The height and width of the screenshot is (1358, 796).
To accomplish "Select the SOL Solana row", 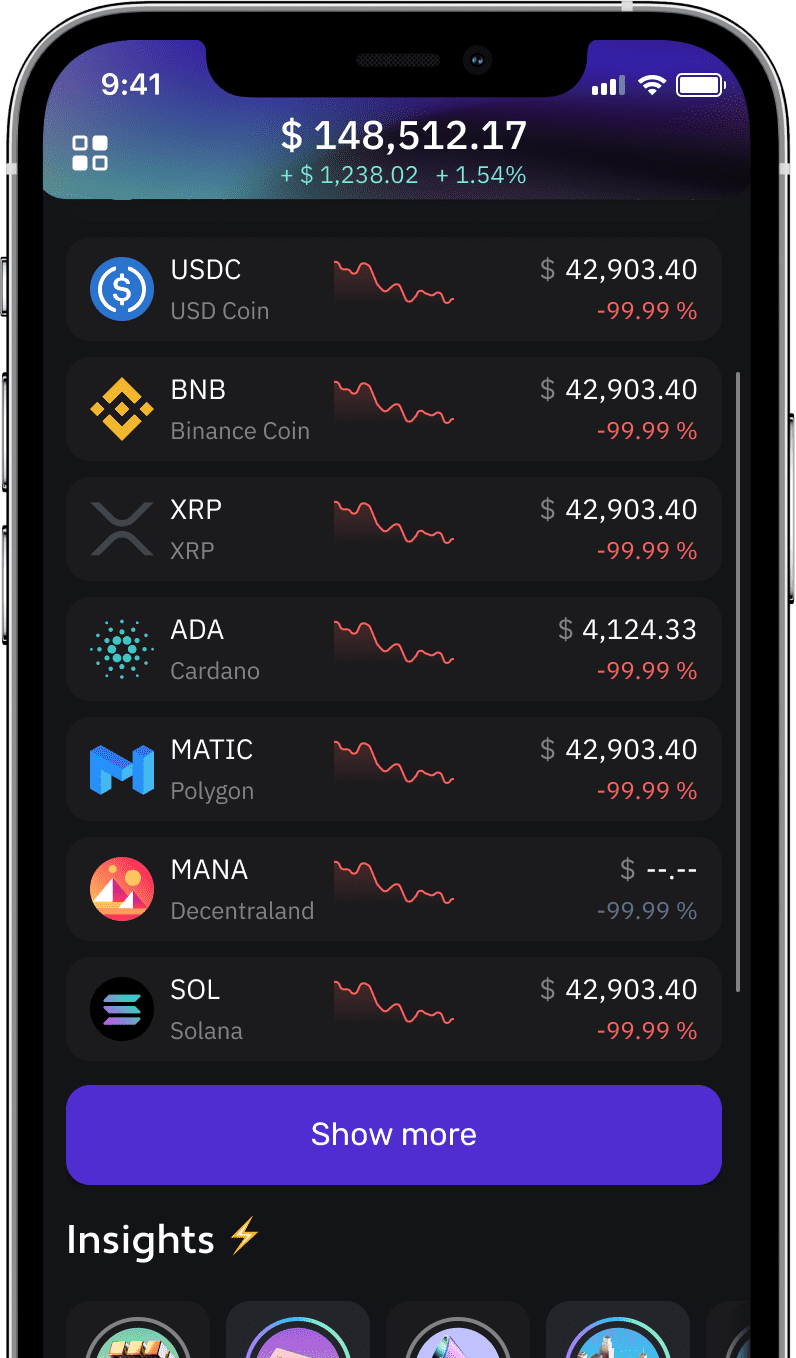I will tap(393, 1009).
